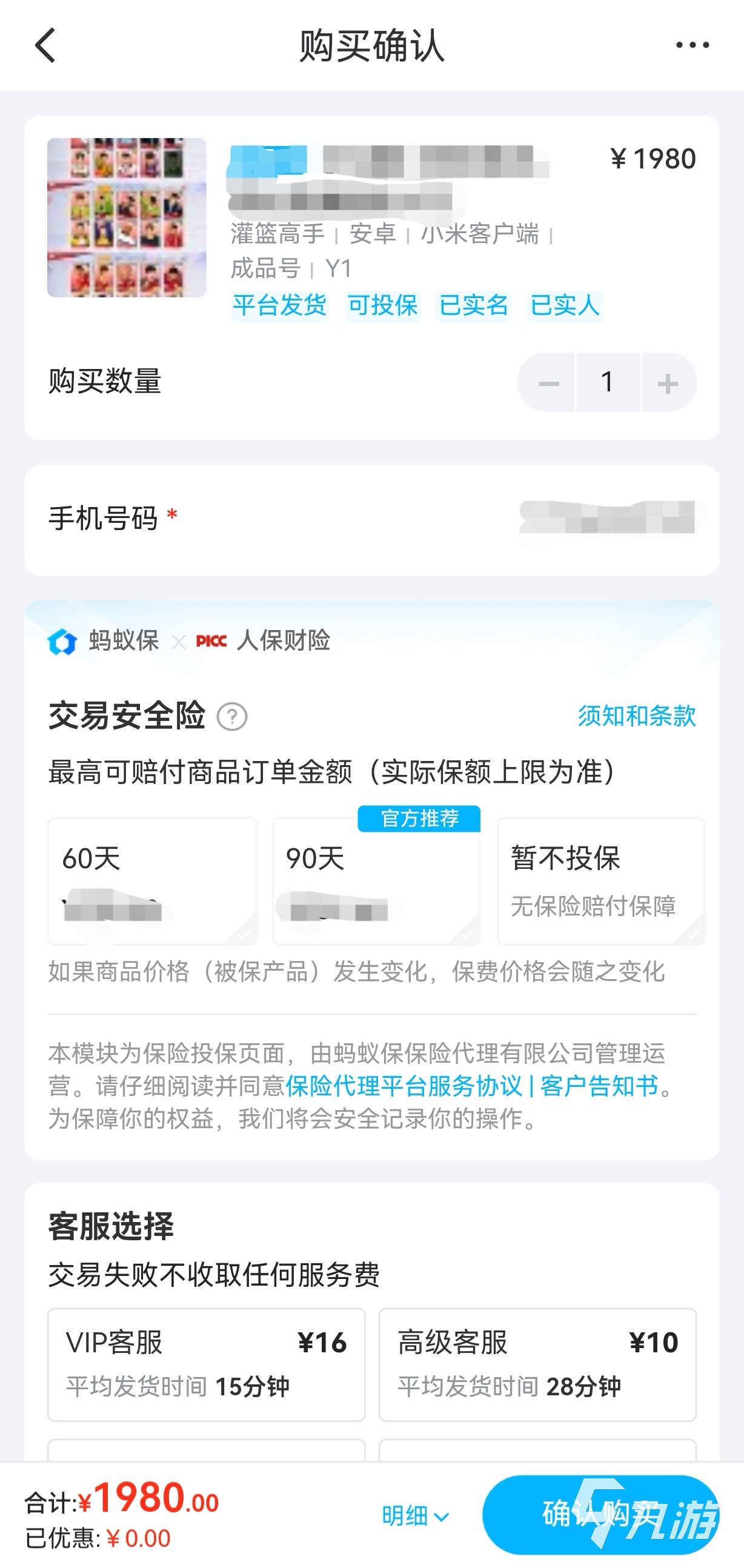Open the product image thumbnail
This screenshot has height=1568, width=744.
click(x=127, y=218)
